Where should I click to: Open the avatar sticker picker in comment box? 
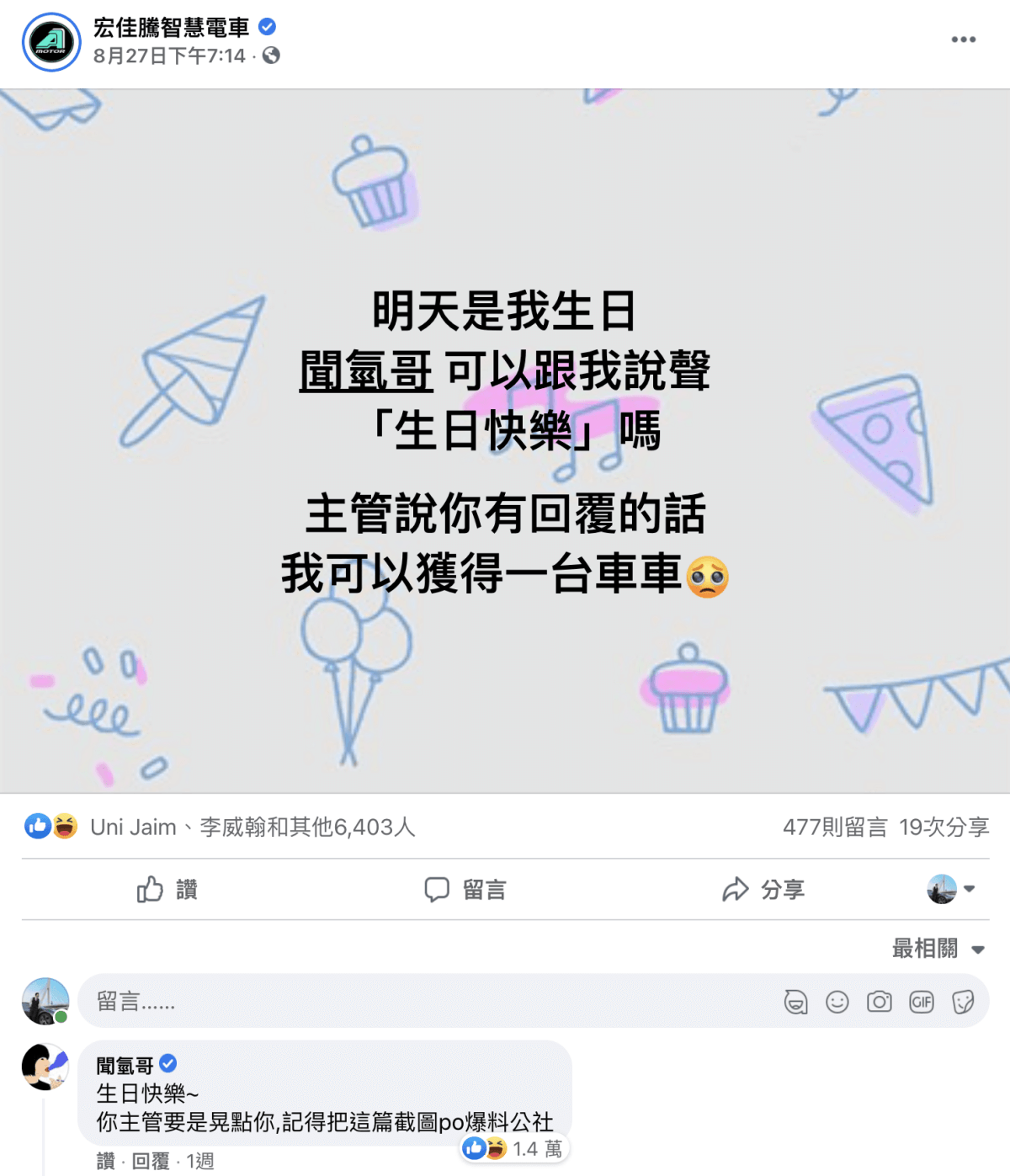click(795, 1002)
